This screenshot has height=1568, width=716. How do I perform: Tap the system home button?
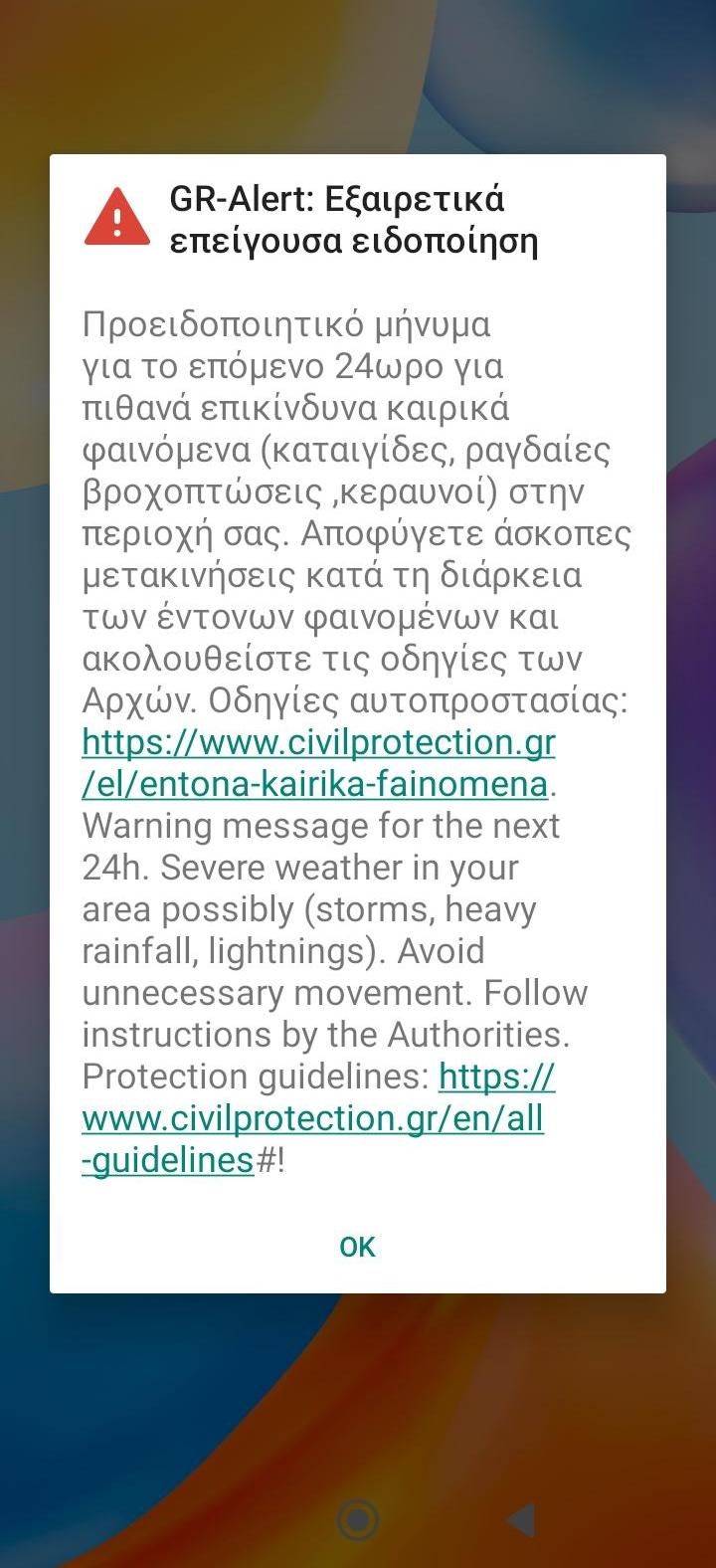358,1520
